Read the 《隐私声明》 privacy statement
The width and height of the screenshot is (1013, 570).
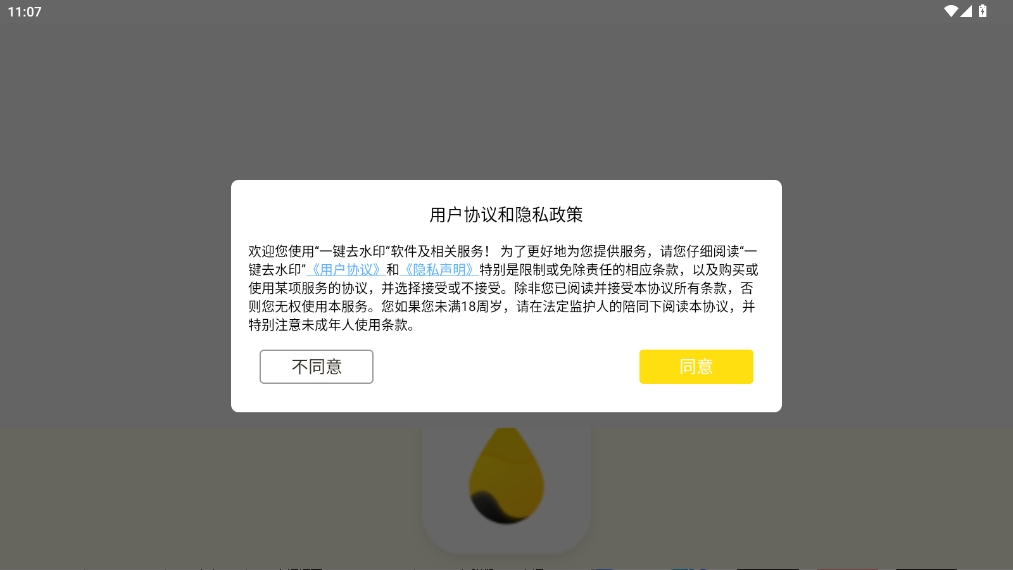pyautogui.click(x=439, y=270)
